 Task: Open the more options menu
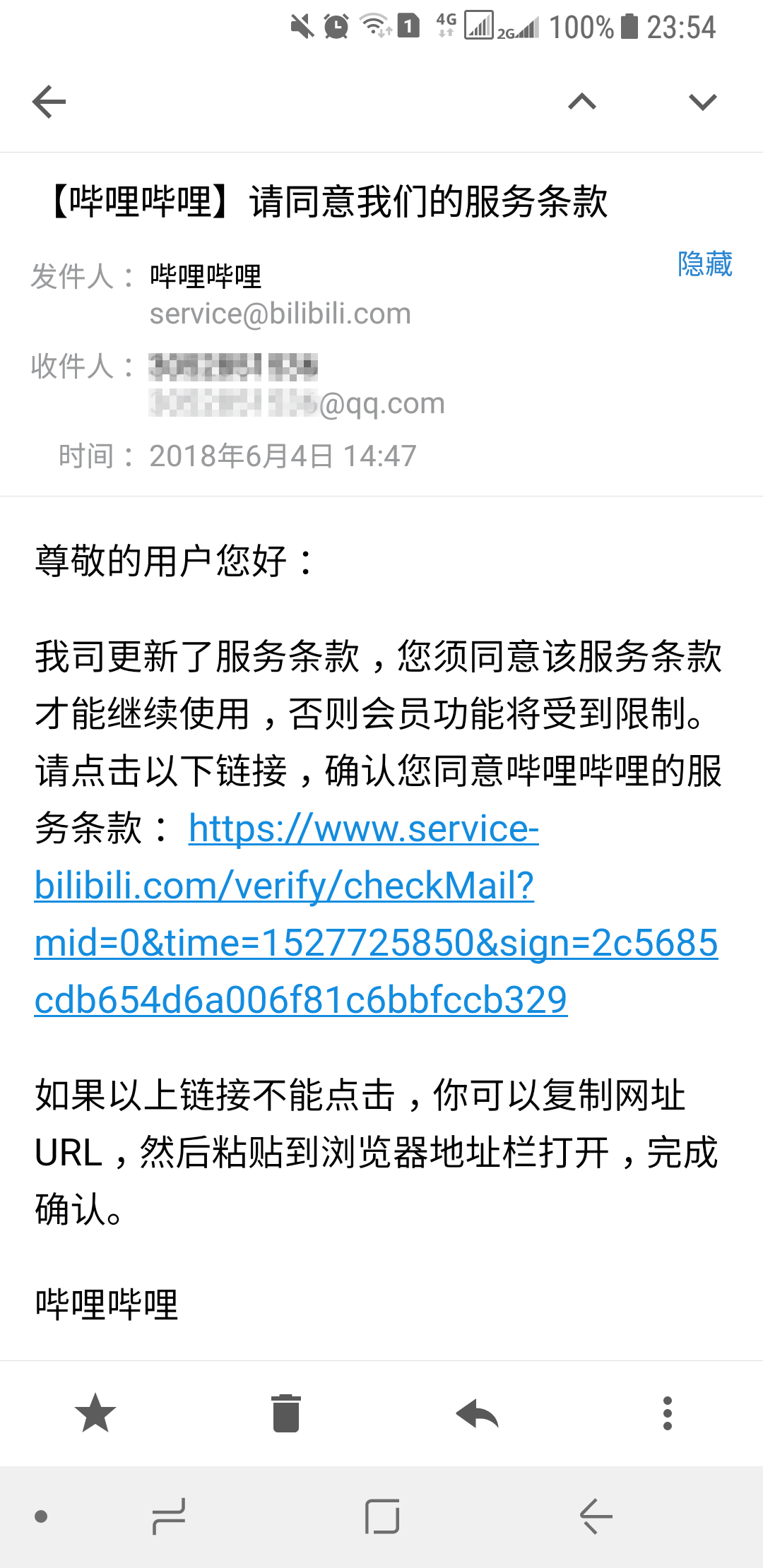668,1413
